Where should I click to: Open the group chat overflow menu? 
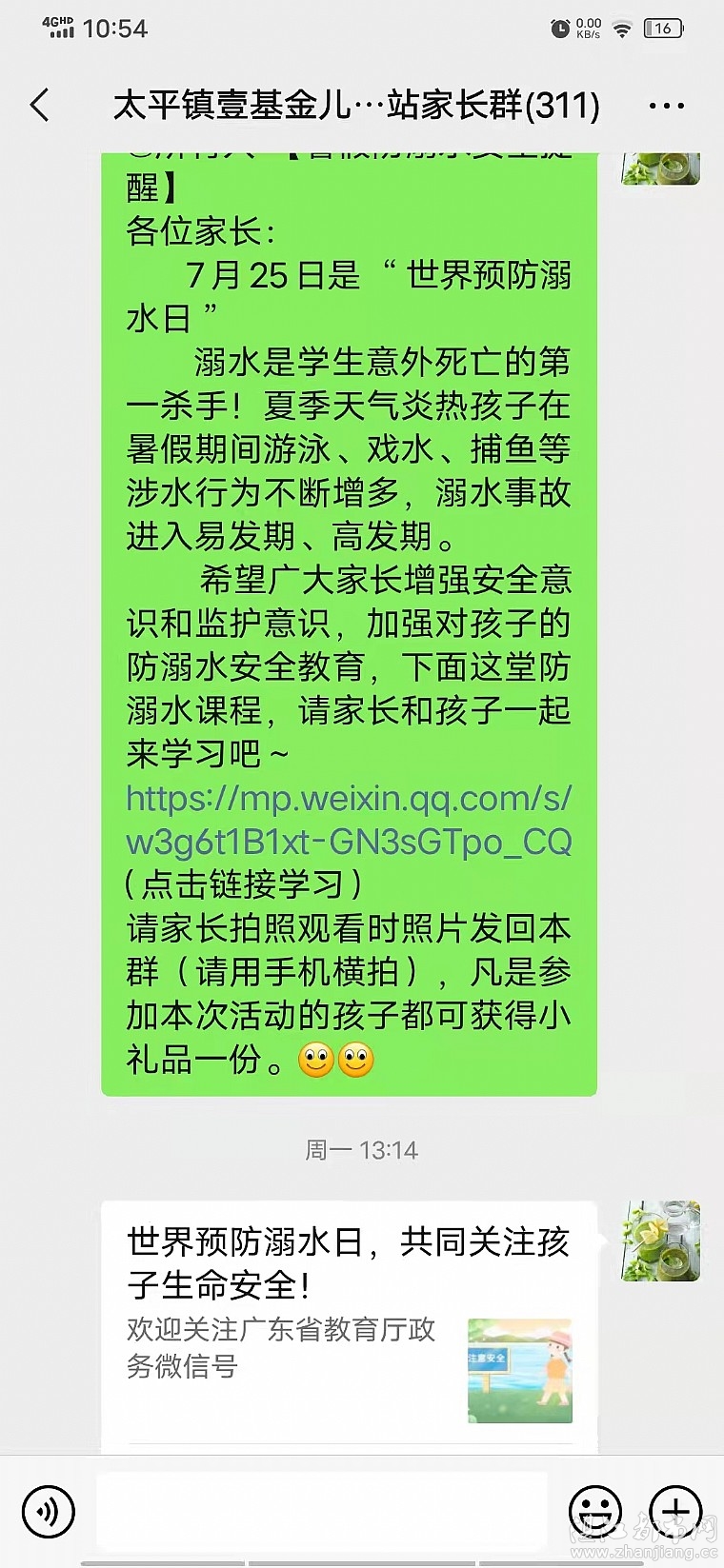666,106
